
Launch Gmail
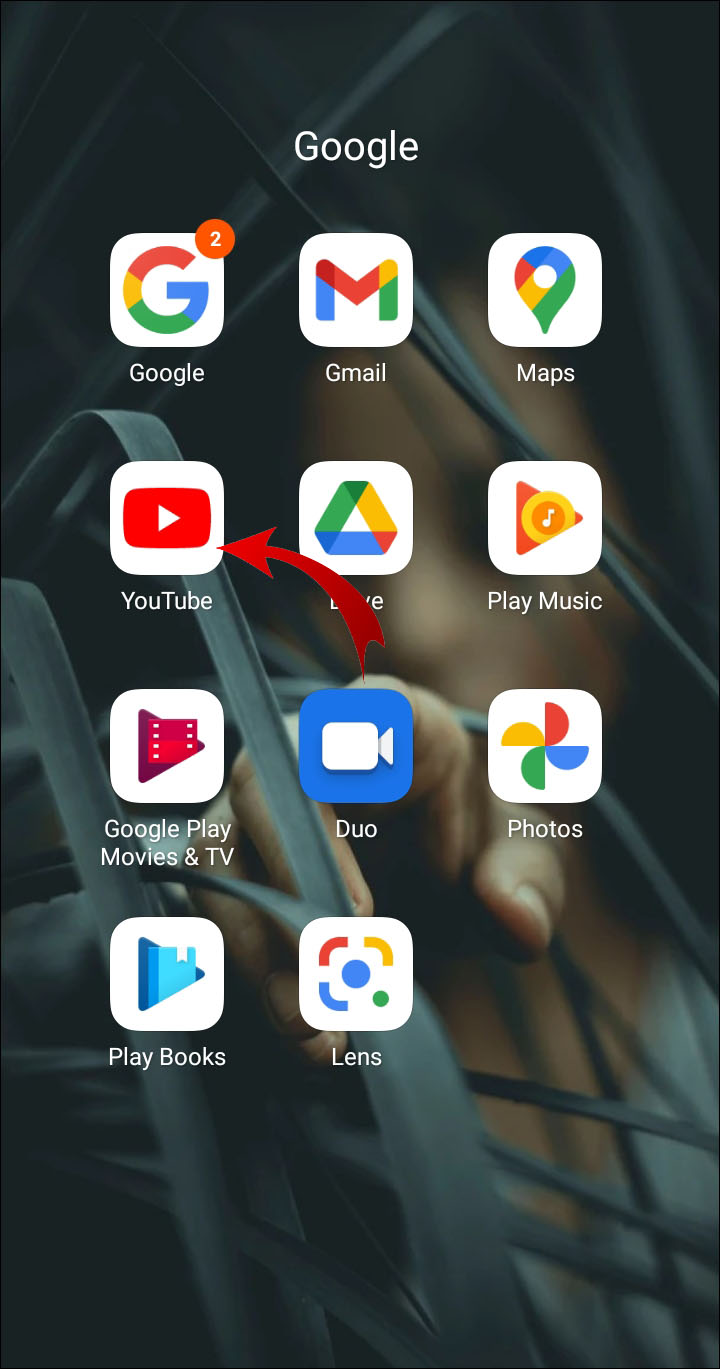point(356,291)
